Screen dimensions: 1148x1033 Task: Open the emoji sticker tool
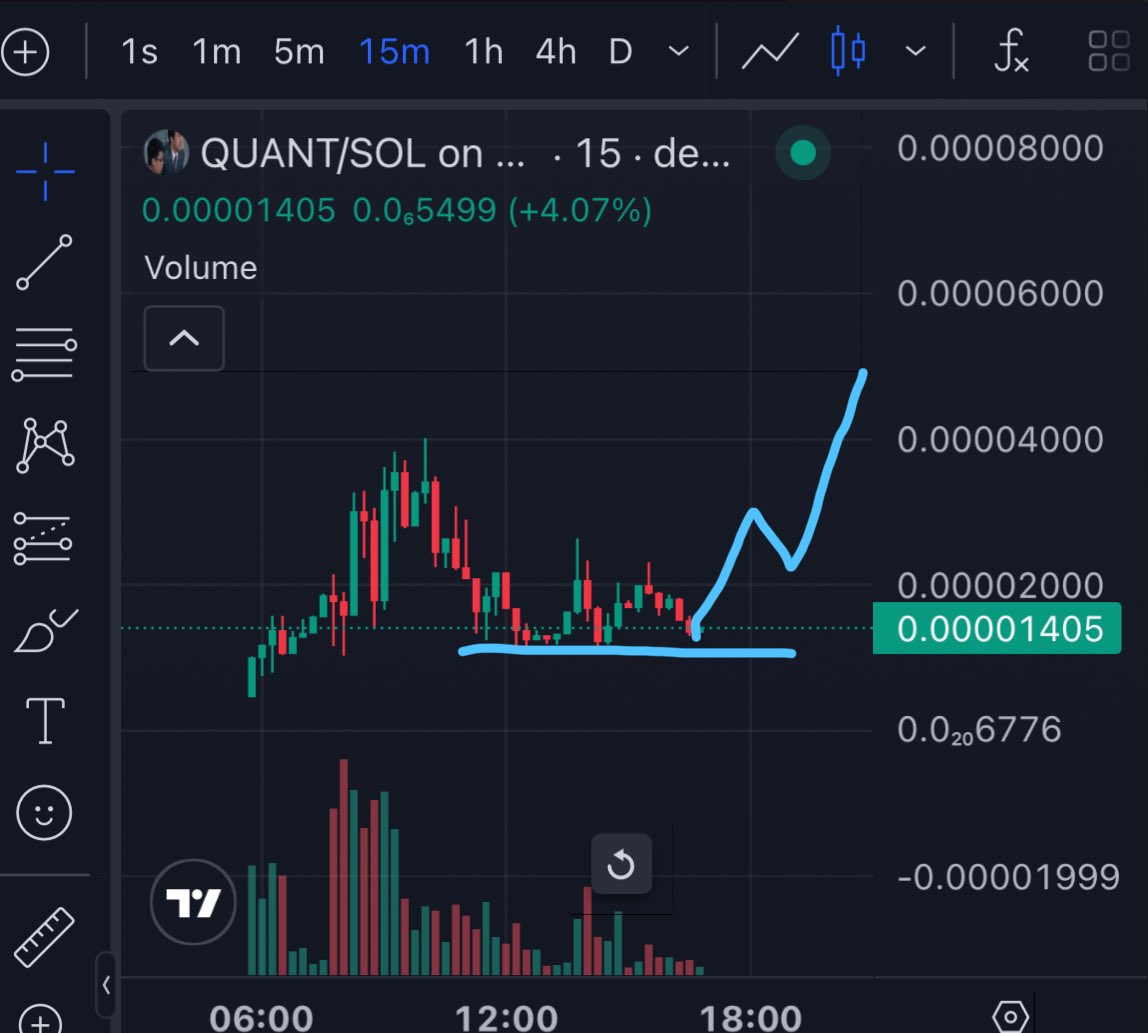45,811
